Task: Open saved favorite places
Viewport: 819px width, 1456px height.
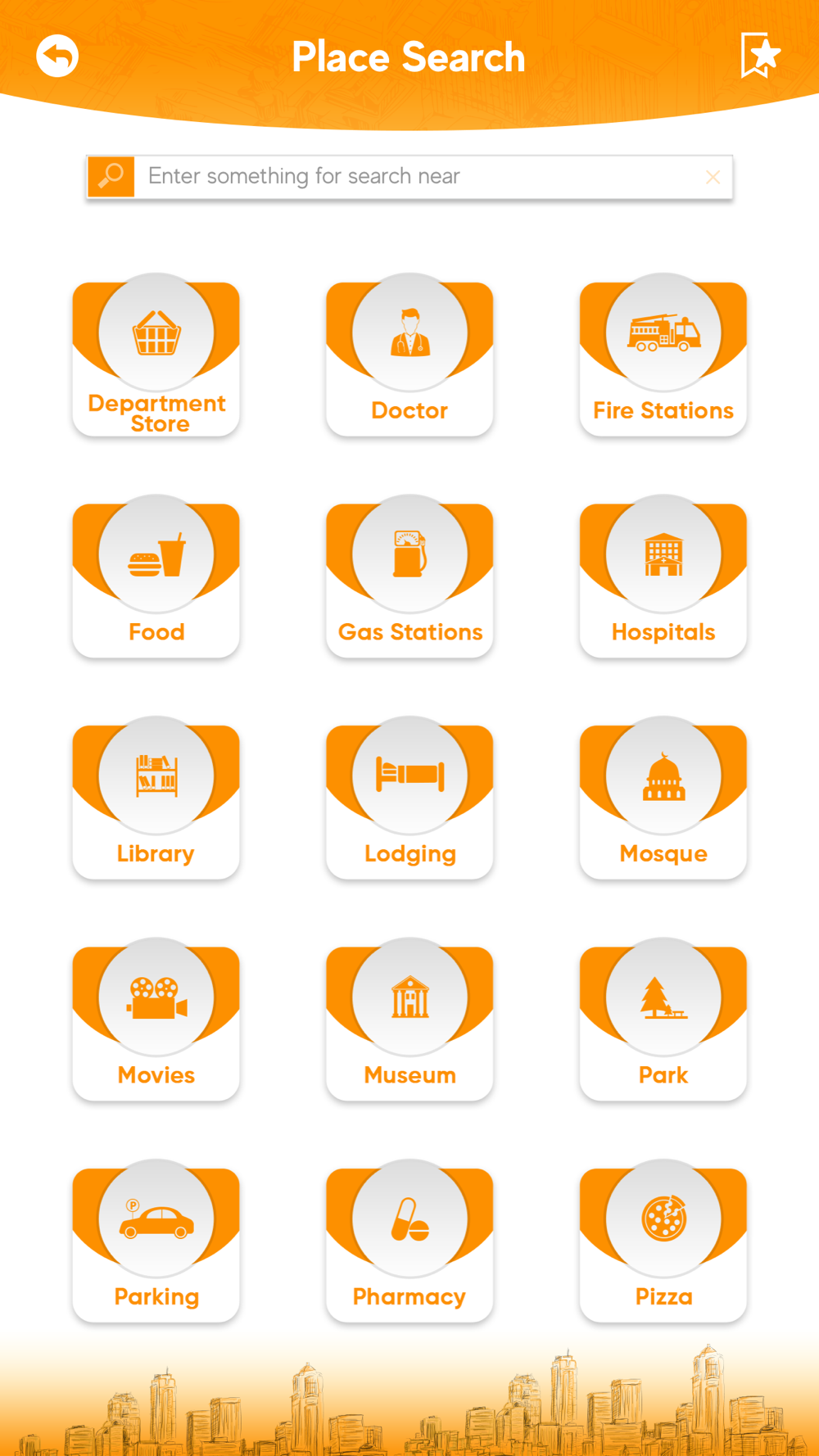Action: pyautogui.click(x=760, y=56)
